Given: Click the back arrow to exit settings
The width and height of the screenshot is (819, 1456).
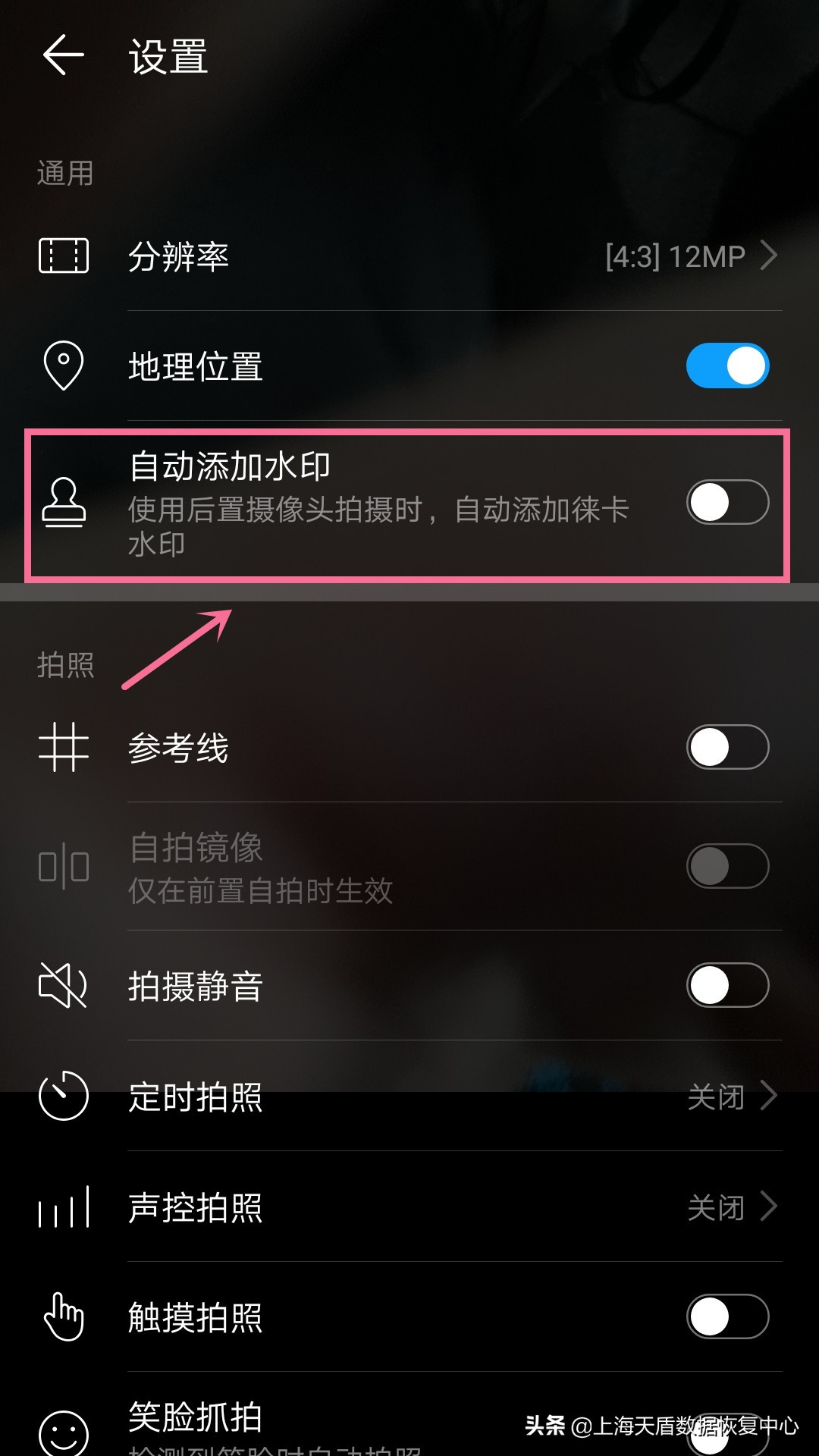Looking at the screenshot, I should click(64, 55).
